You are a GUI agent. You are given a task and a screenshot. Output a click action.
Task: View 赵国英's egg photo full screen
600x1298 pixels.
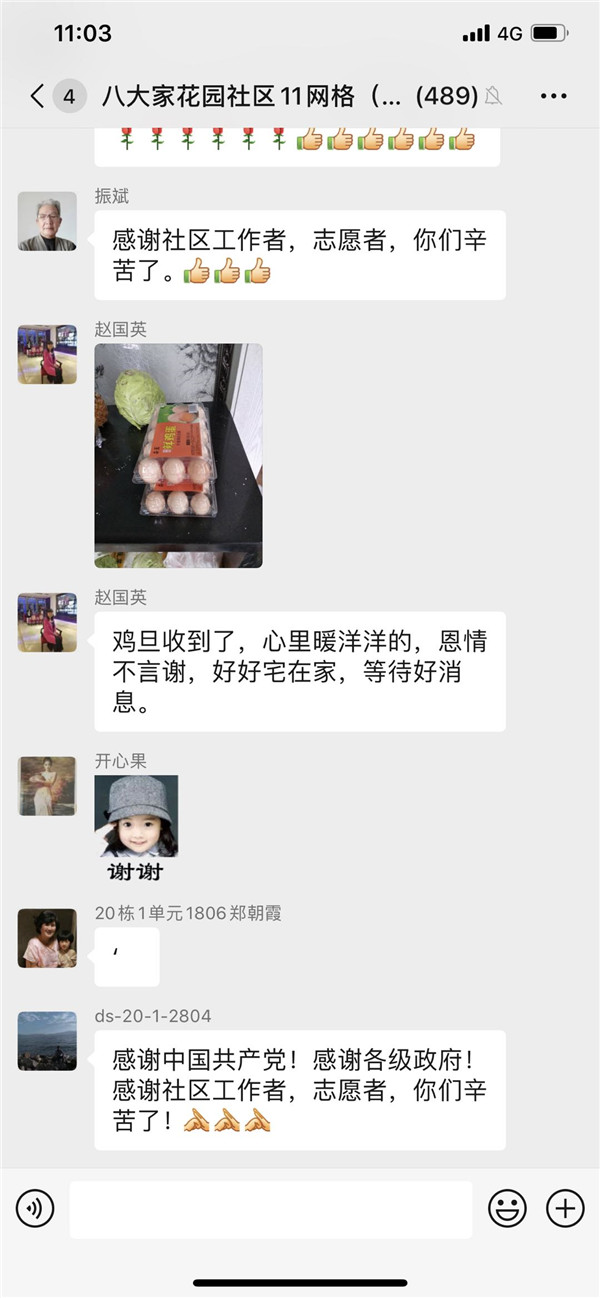coord(178,456)
